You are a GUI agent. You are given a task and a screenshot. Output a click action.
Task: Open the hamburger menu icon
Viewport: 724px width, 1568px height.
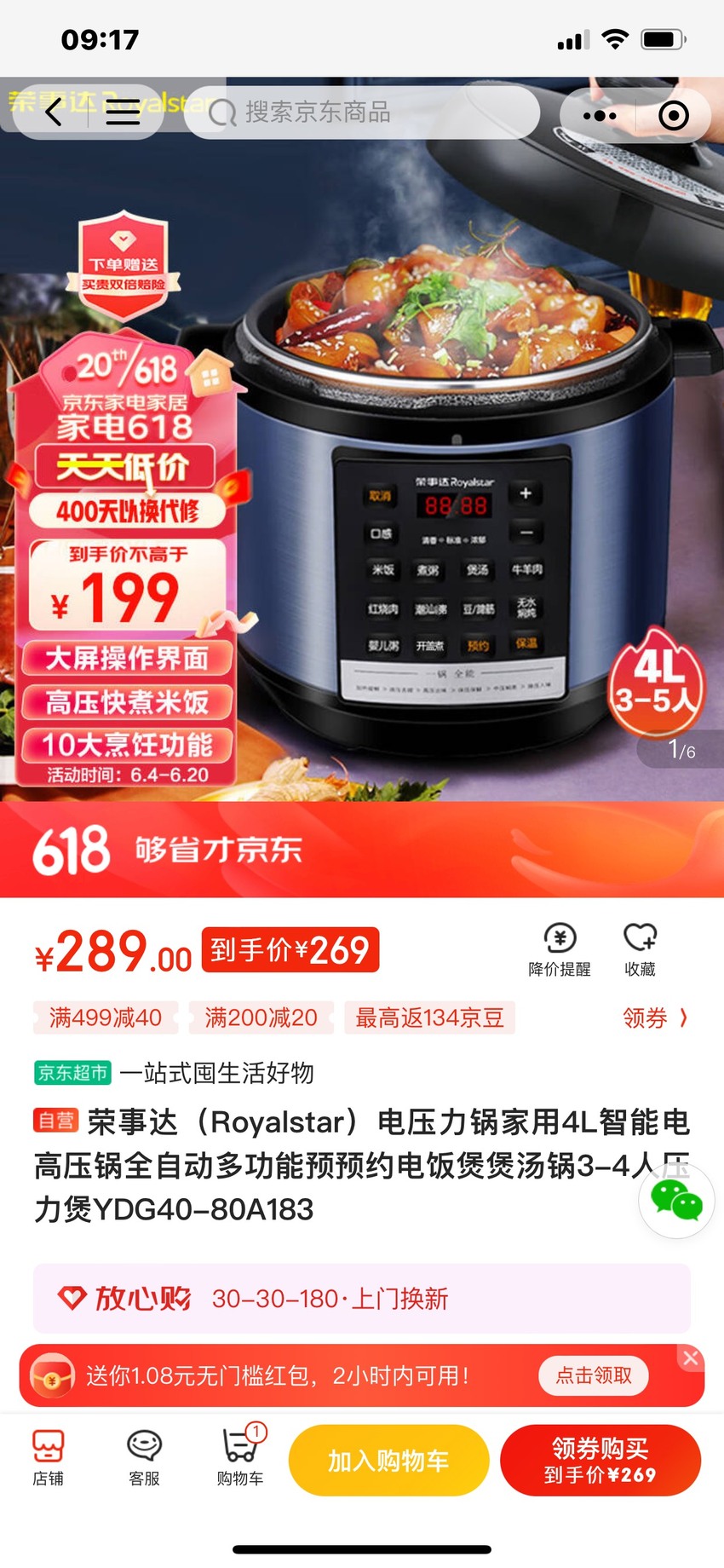point(123,112)
